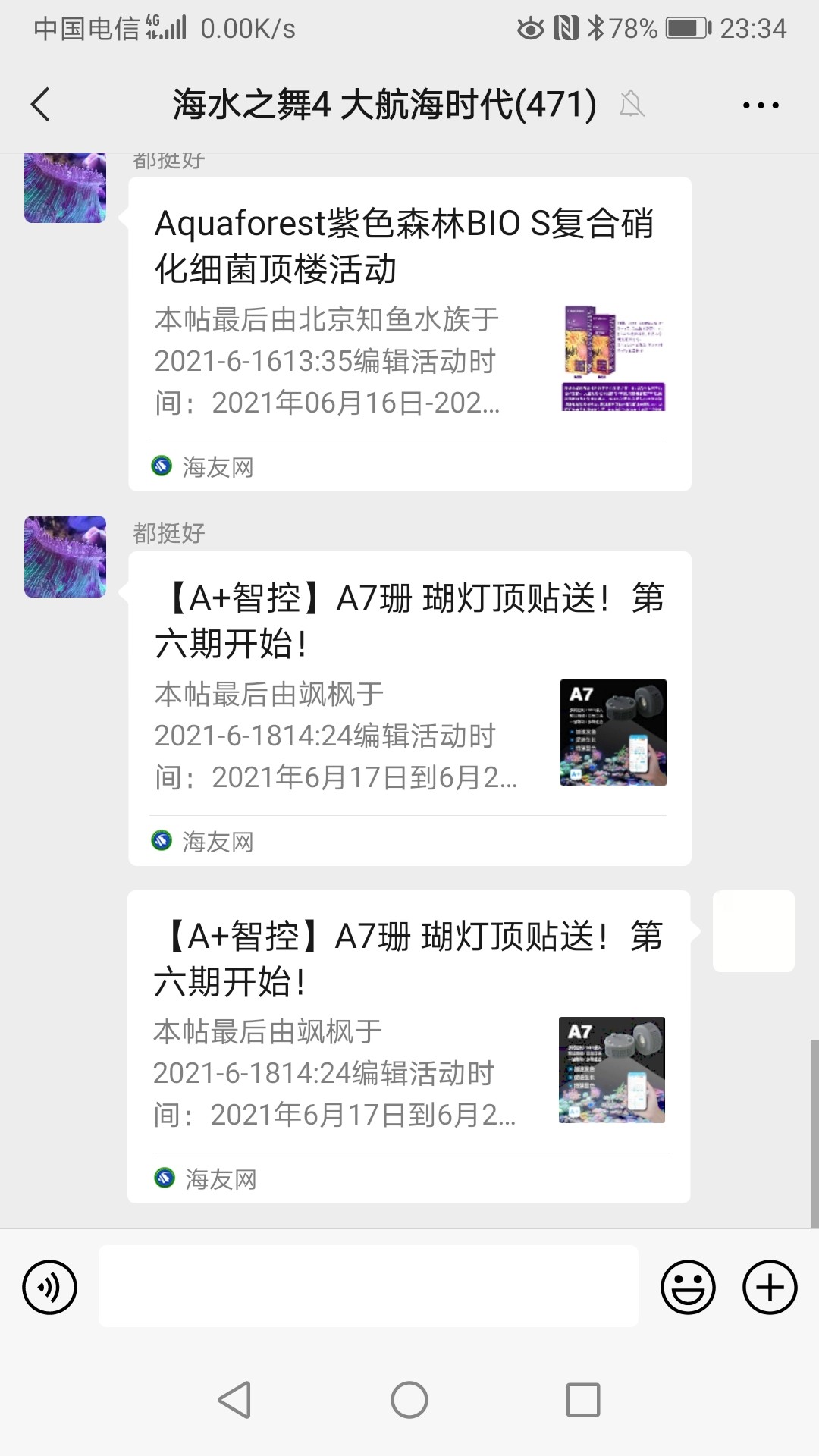Show recent apps from the navigation bar

pos(582,1400)
